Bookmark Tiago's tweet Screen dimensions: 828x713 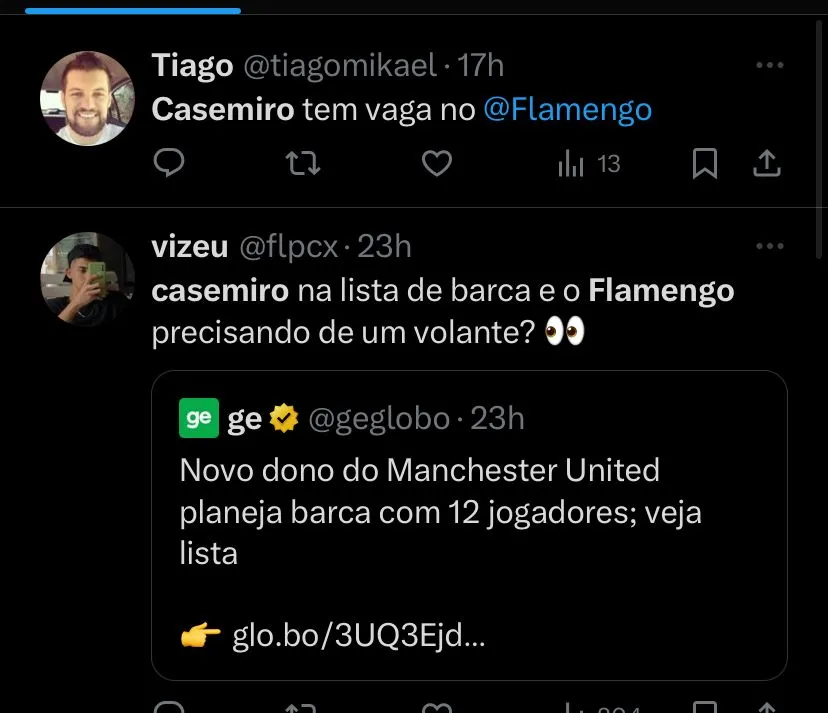click(x=705, y=164)
